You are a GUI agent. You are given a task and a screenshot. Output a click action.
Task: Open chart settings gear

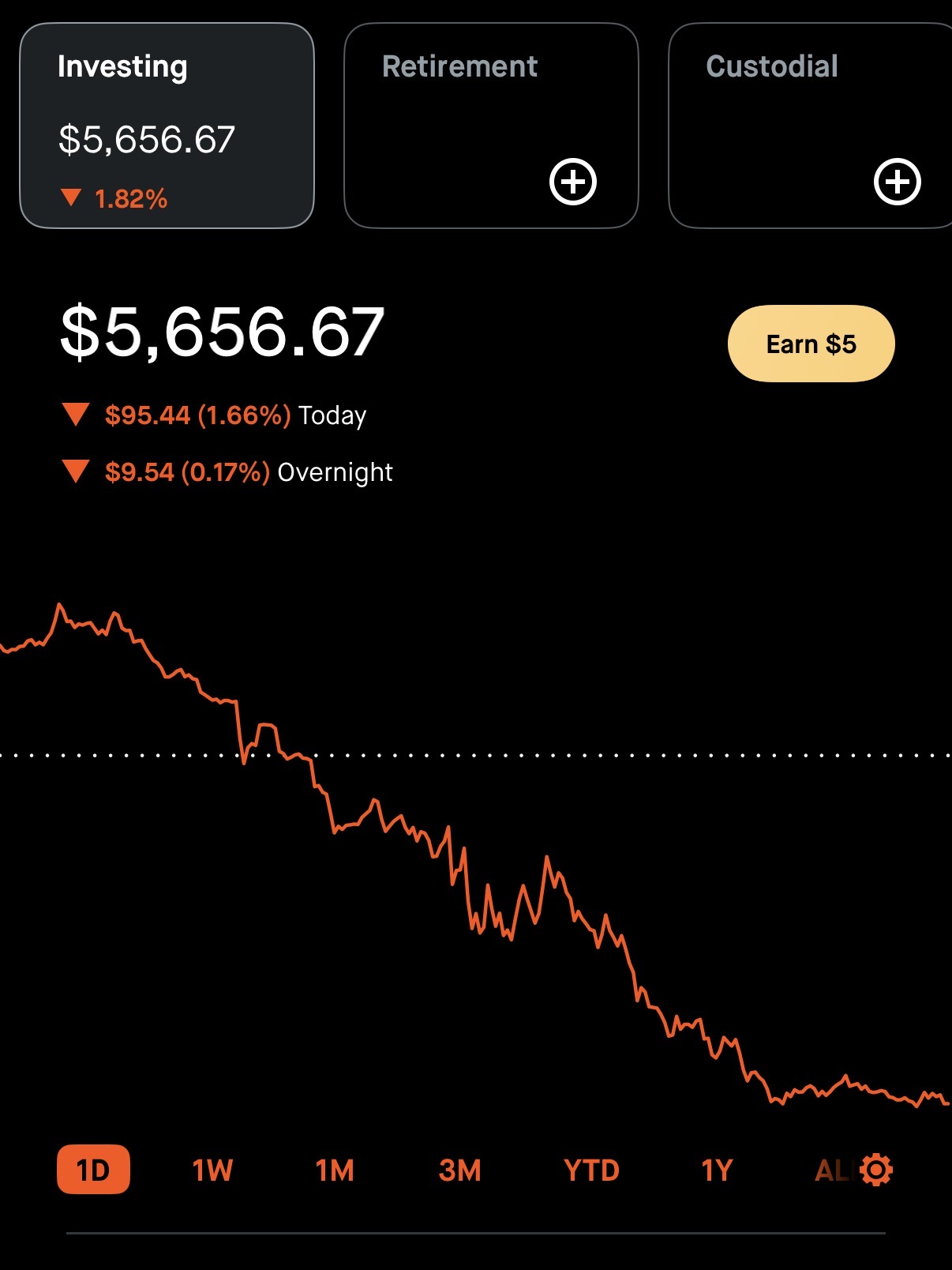click(876, 1170)
